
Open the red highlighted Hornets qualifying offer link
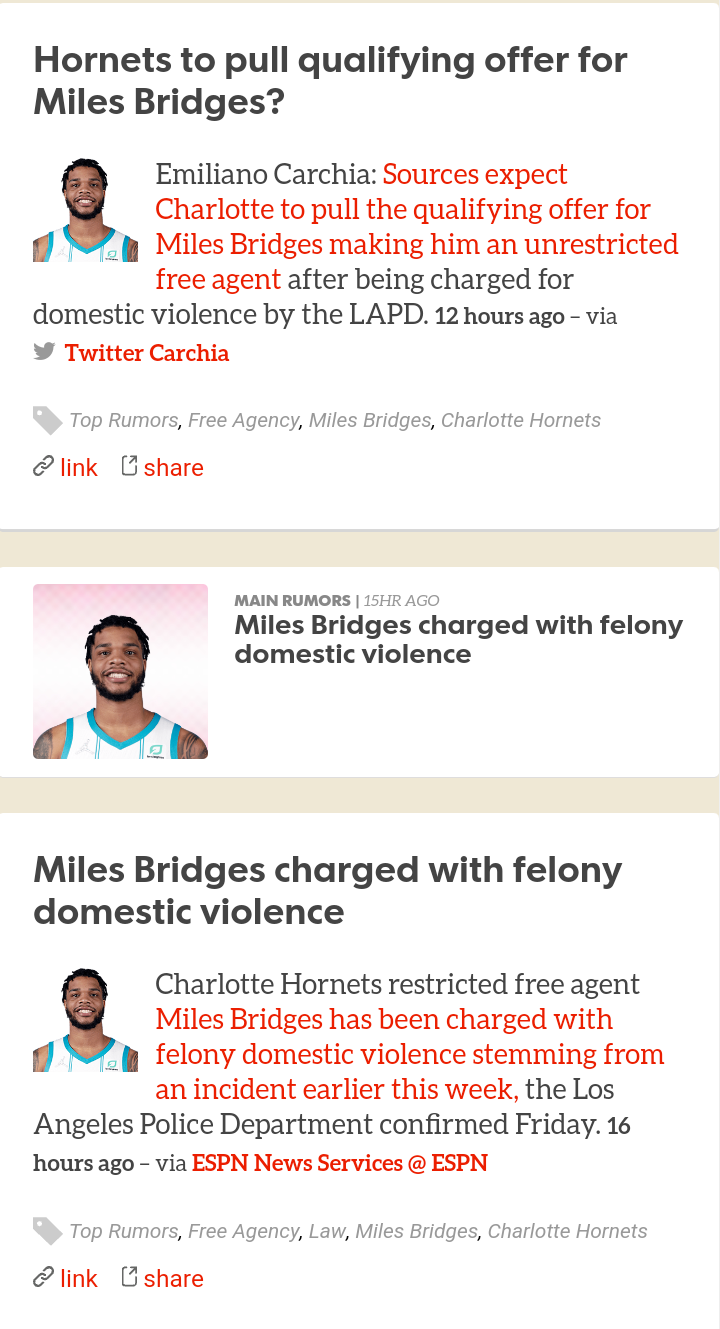coord(417,226)
